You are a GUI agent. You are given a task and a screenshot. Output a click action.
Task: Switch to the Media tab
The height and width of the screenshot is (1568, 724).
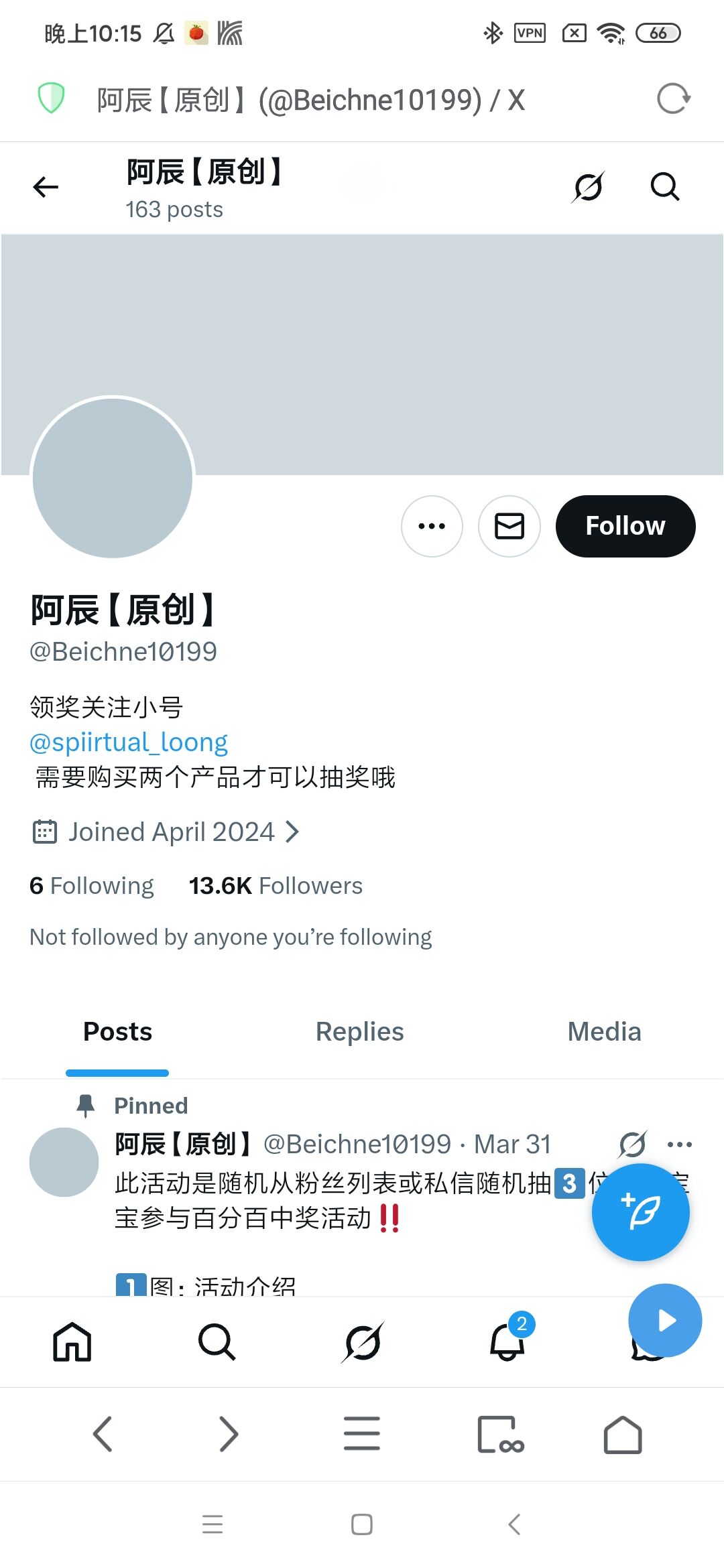[x=604, y=1032]
